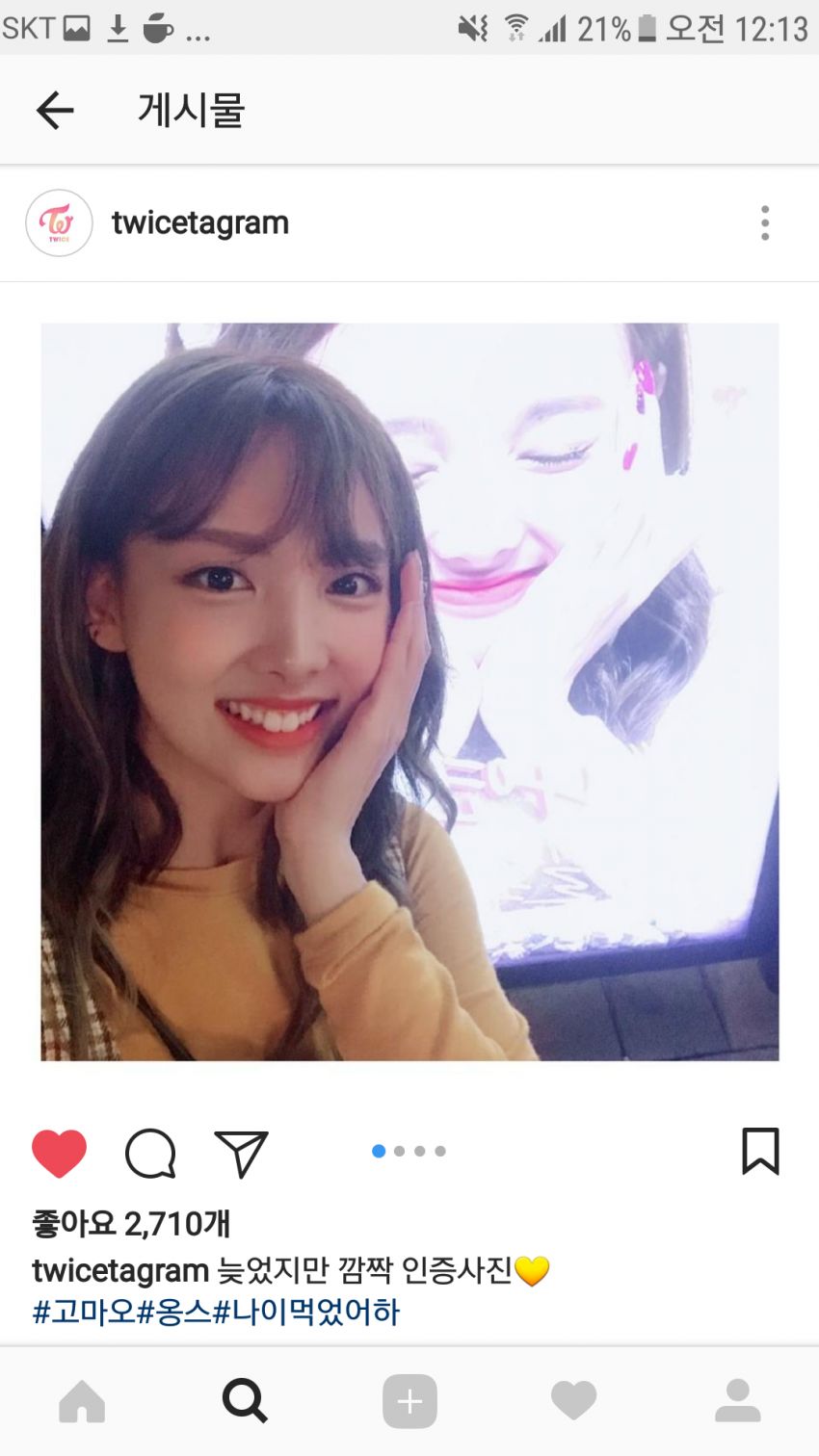Open the twicetagram username in the post header
Screen dimensions: 819x1456
coord(200,222)
